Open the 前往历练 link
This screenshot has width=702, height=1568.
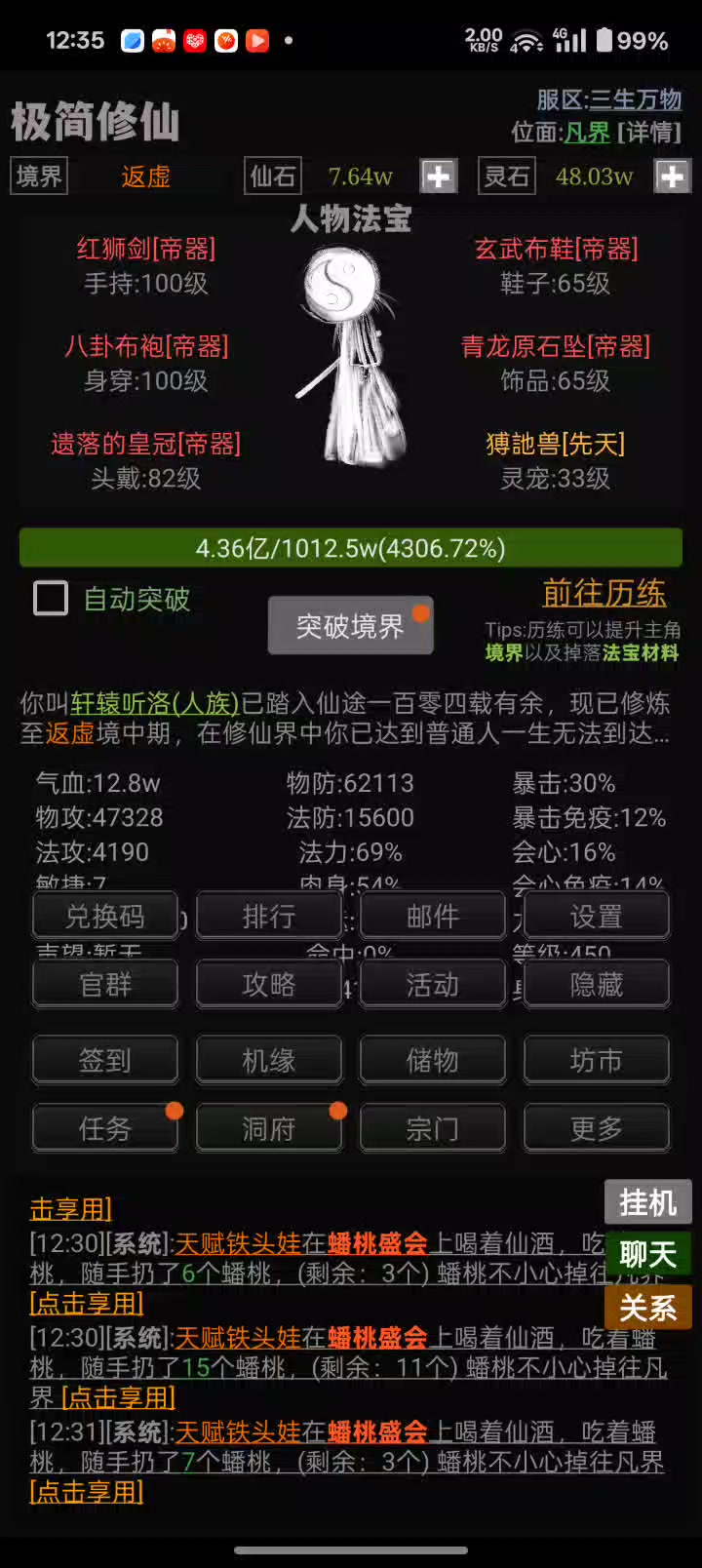point(604,593)
